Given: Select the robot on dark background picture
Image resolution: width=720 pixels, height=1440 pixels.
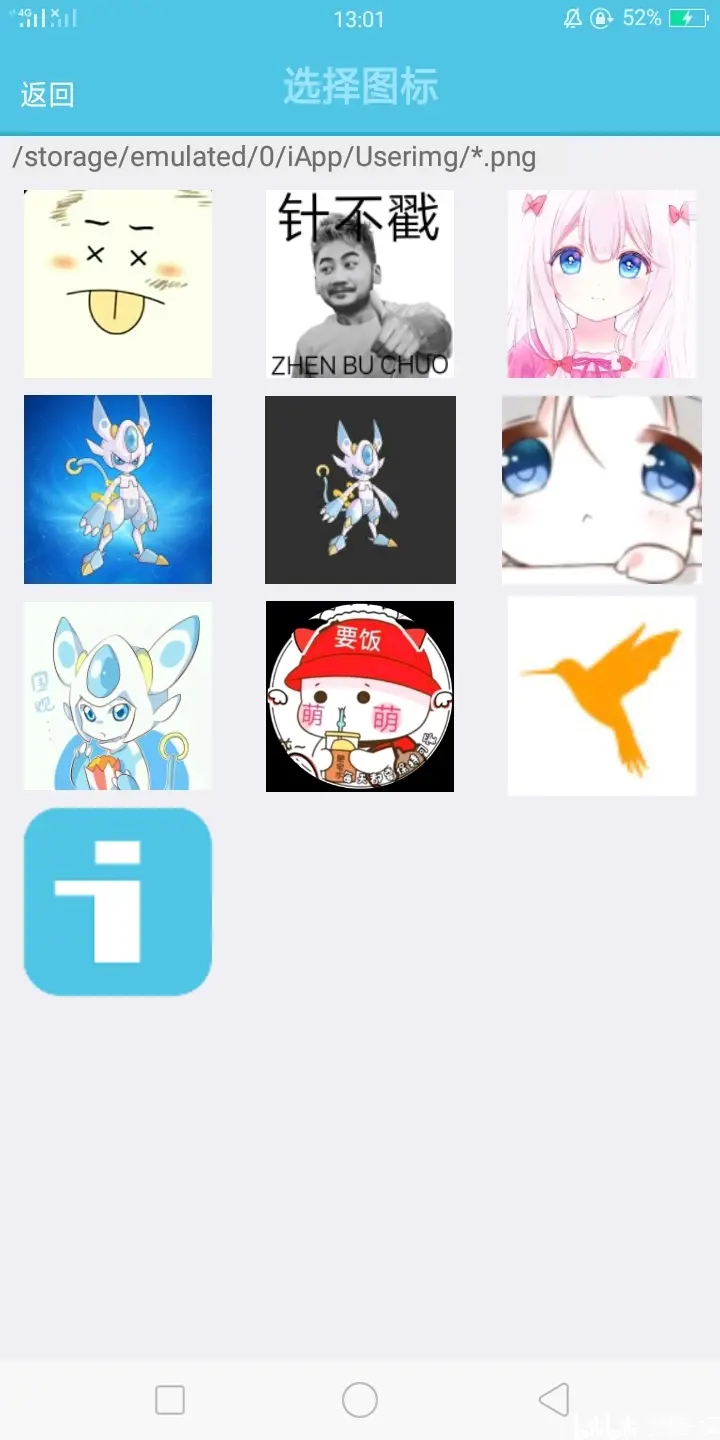Looking at the screenshot, I should 359,489.
